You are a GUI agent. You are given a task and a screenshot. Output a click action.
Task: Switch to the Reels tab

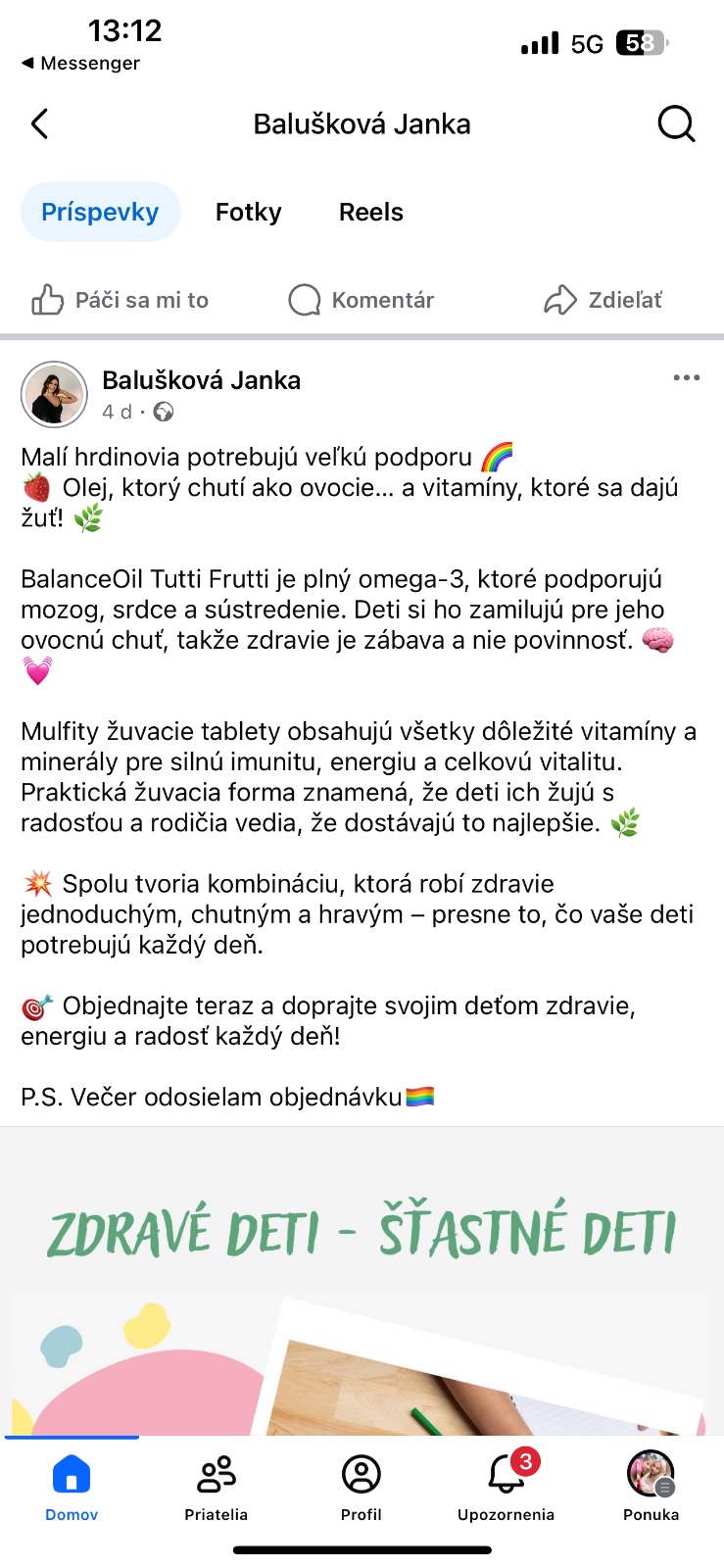(370, 212)
